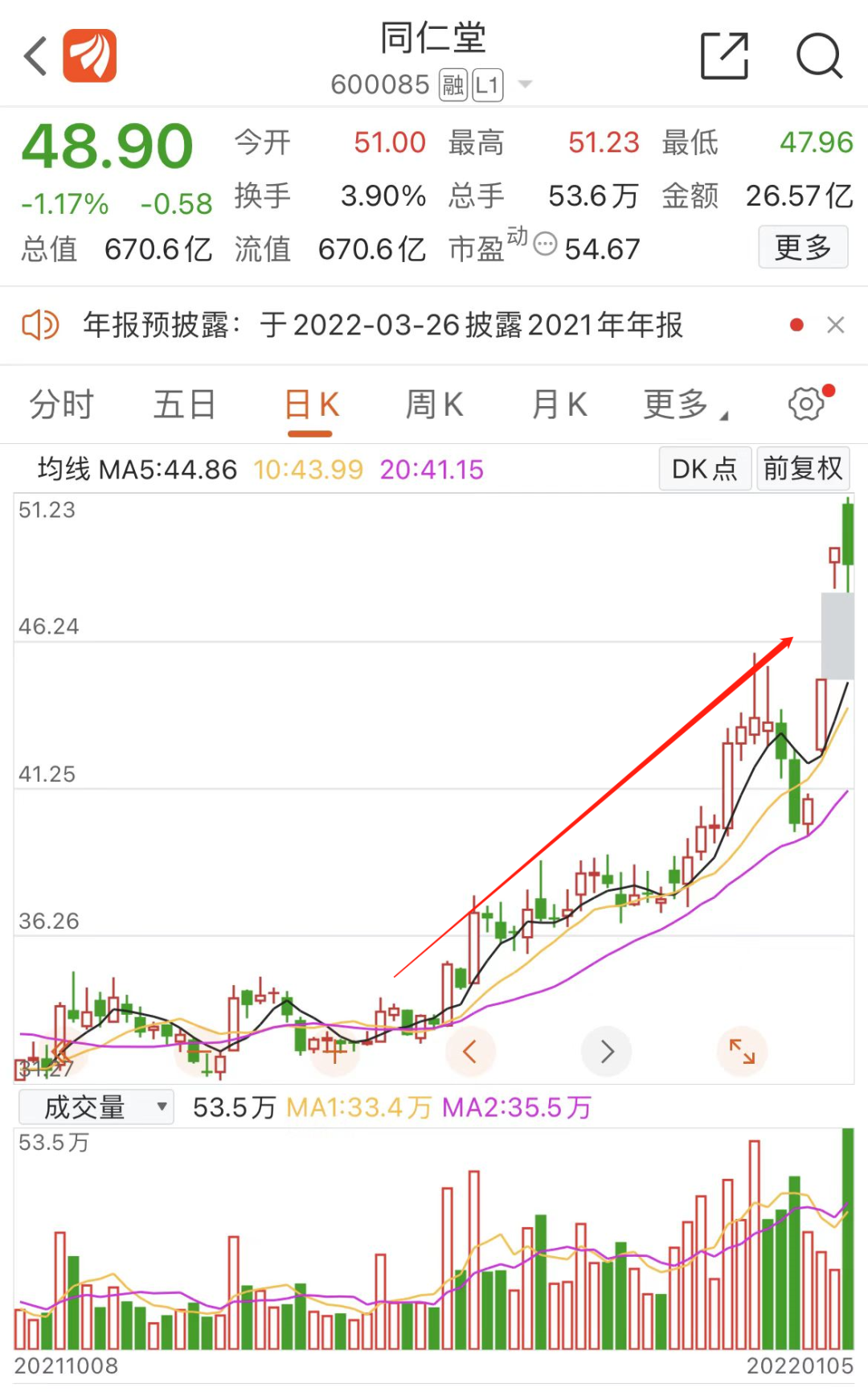The height and width of the screenshot is (1392, 868).
Task: Tap 更多 button for more quote data
Action: click(803, 247)
